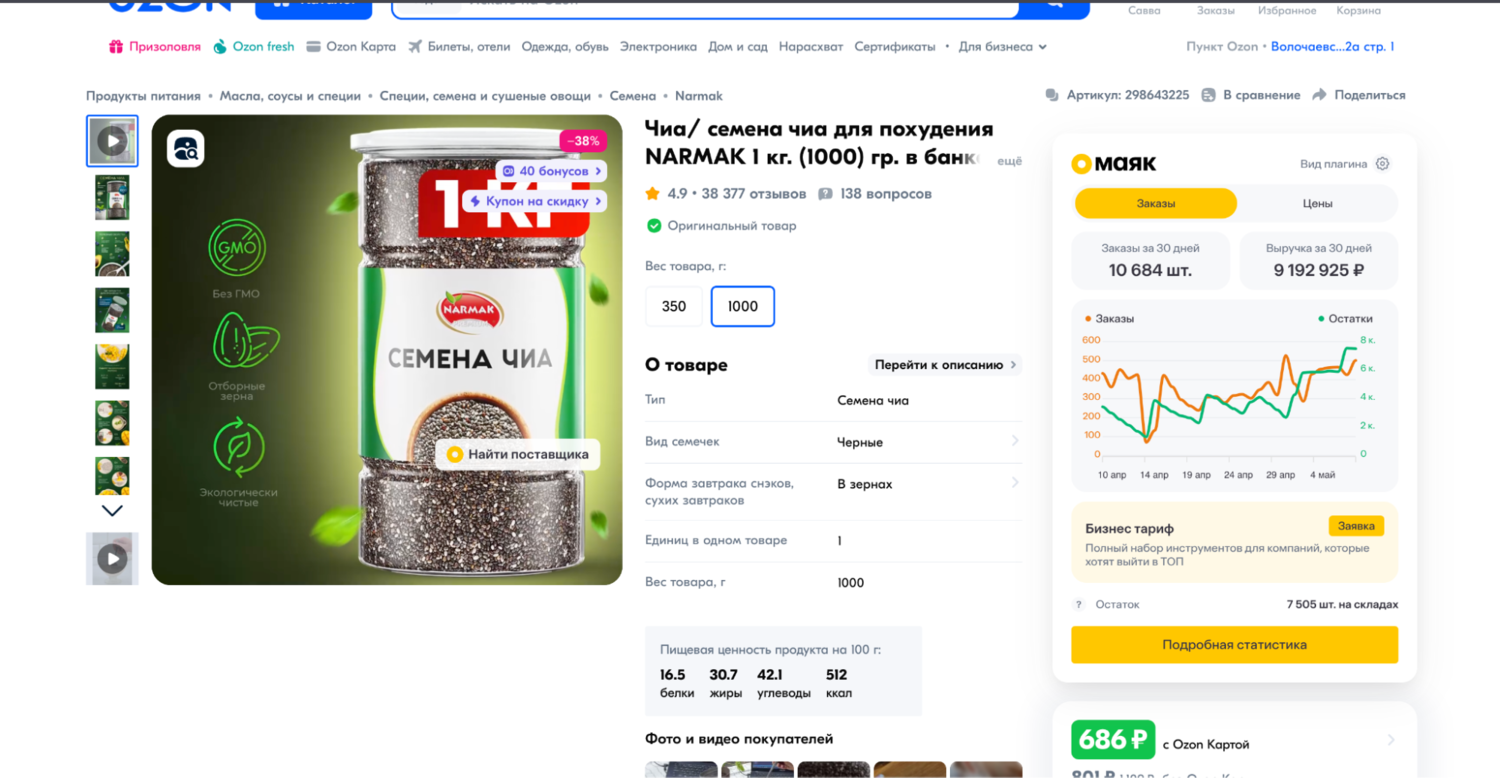Screen dimensions: 1500x778
Task: Open Подробная статистика
Action: (x=1234, y=645)
